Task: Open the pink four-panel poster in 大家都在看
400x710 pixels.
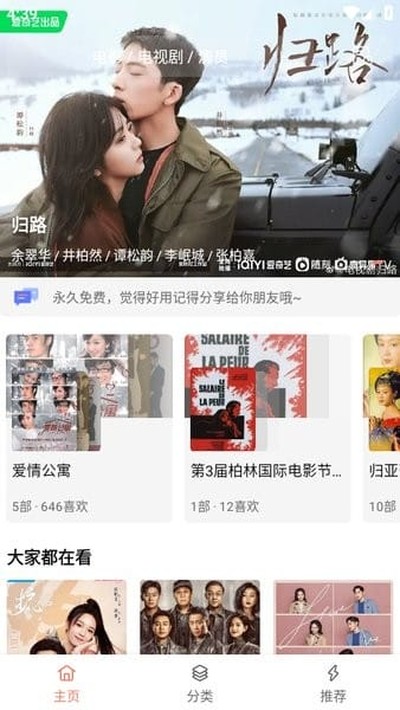Action: (333, 617)
